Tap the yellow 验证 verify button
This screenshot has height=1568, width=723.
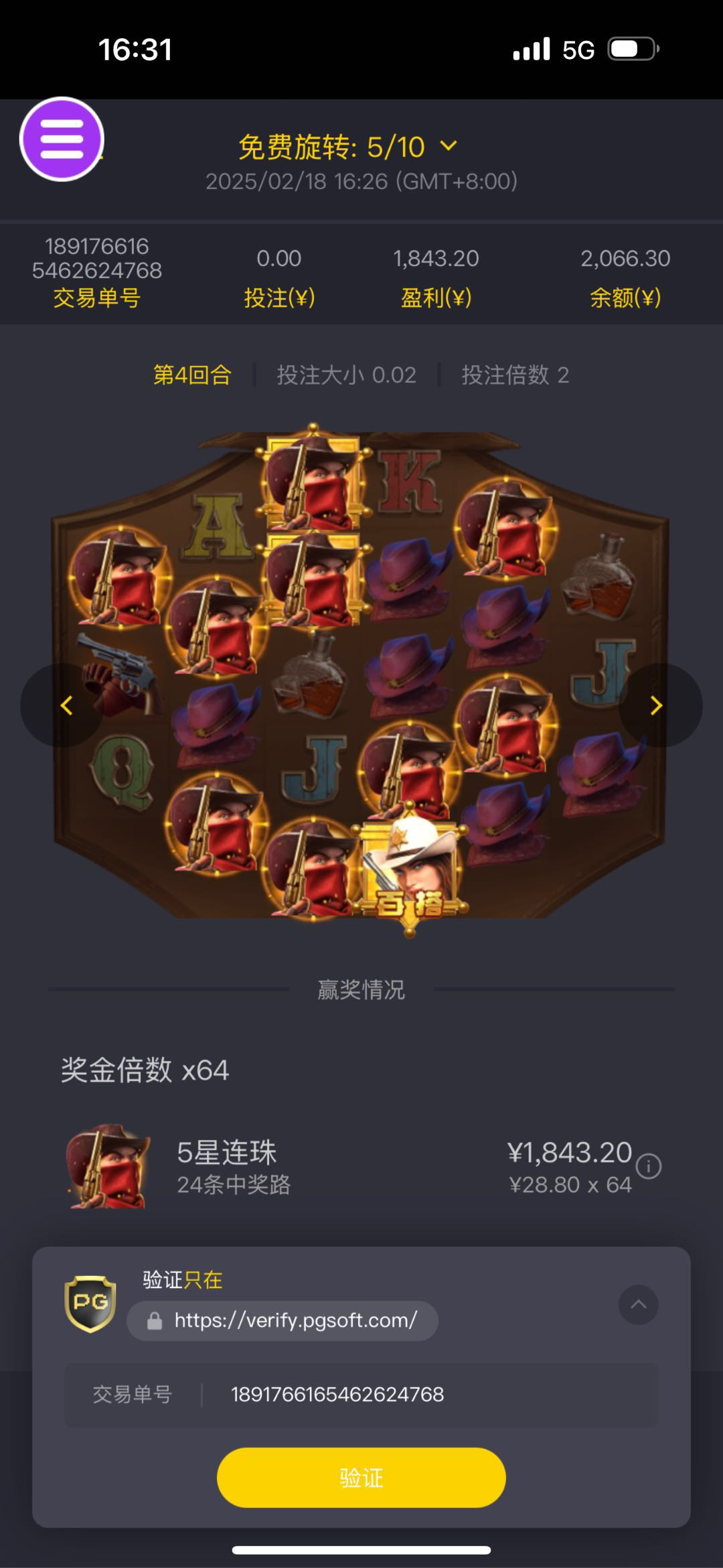361,1478
